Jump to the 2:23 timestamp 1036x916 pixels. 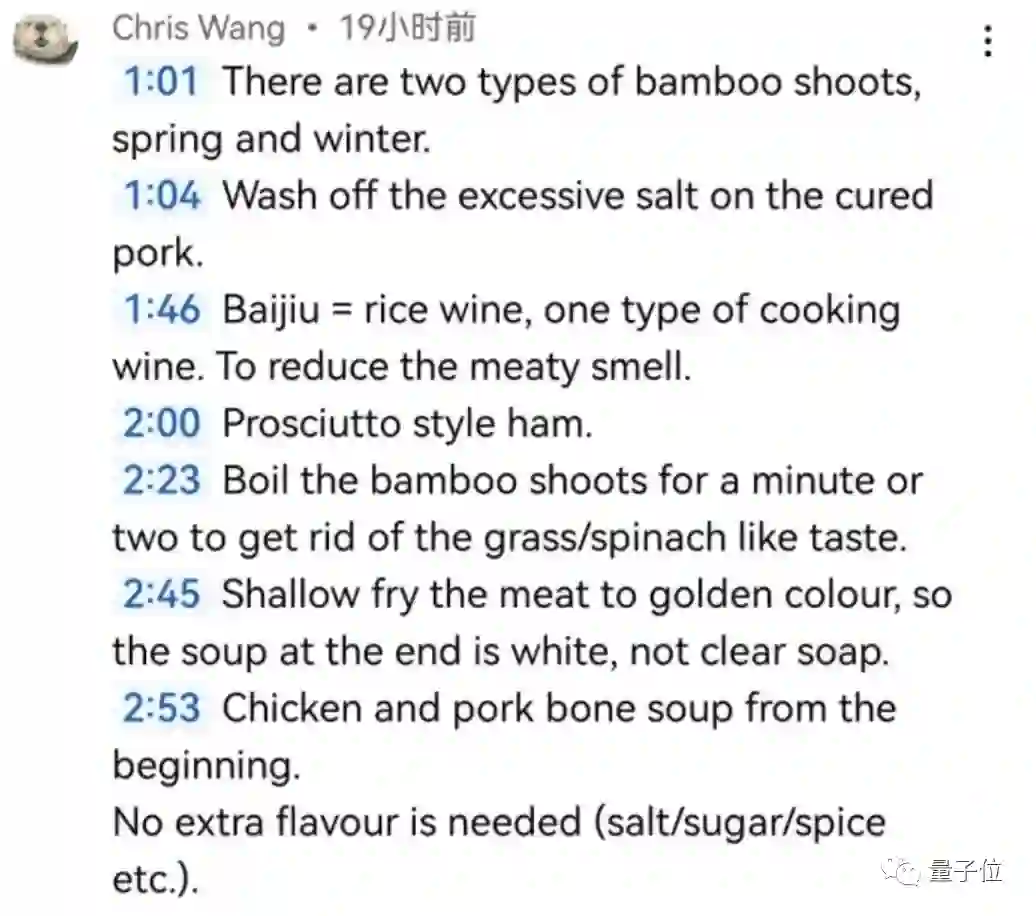[161, 481]
